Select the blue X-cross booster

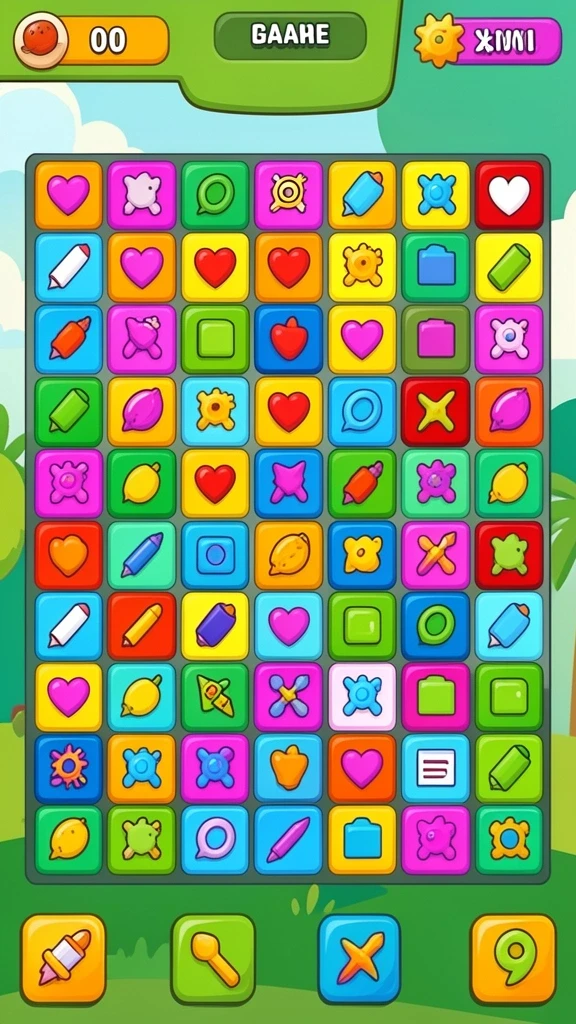tap(360, 958)
